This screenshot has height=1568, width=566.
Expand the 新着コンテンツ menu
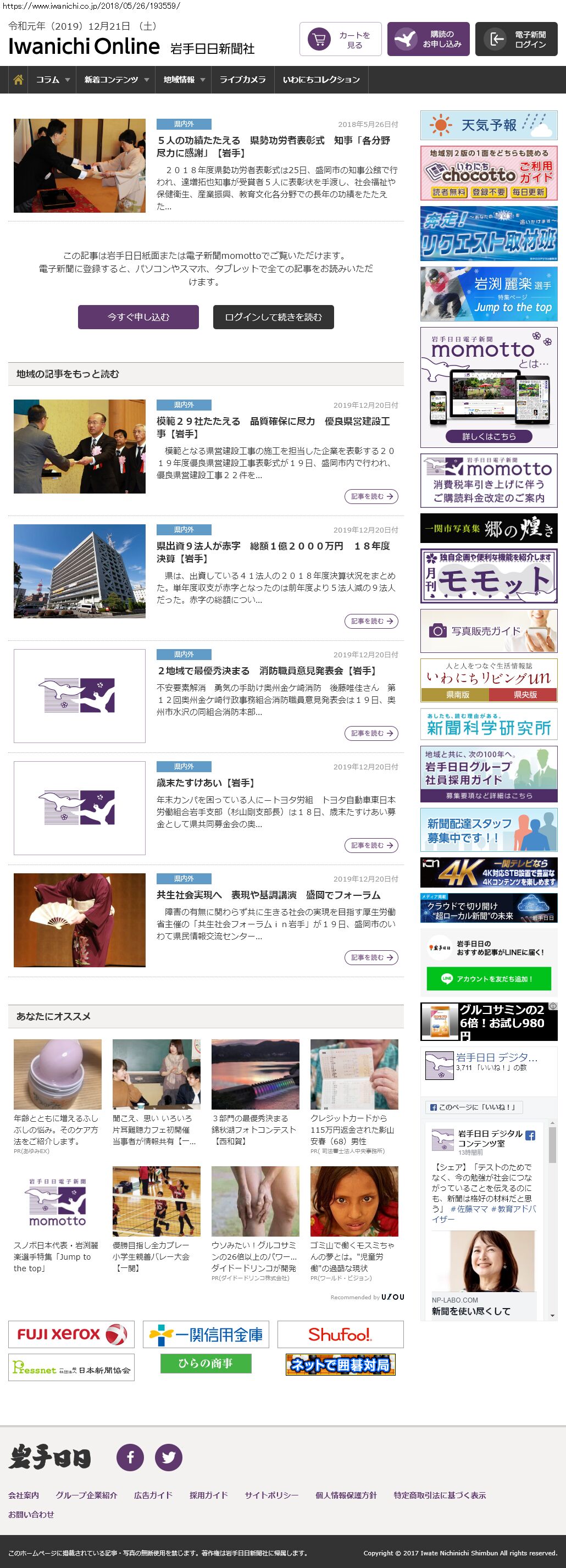coord(116,80)
